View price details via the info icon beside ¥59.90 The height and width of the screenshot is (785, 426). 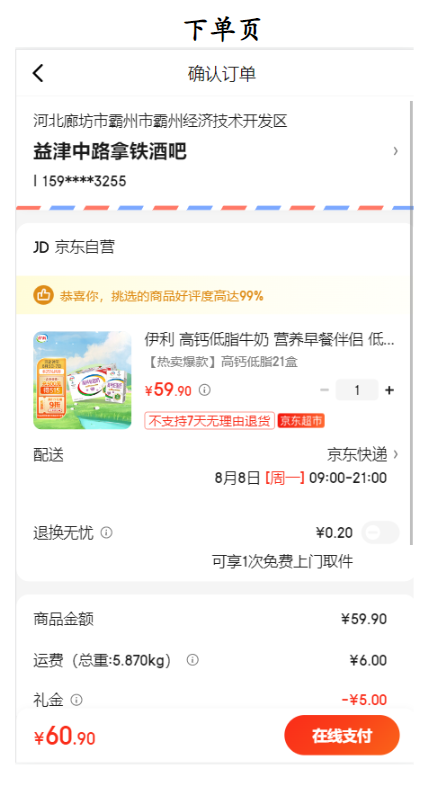coord(204,389)
